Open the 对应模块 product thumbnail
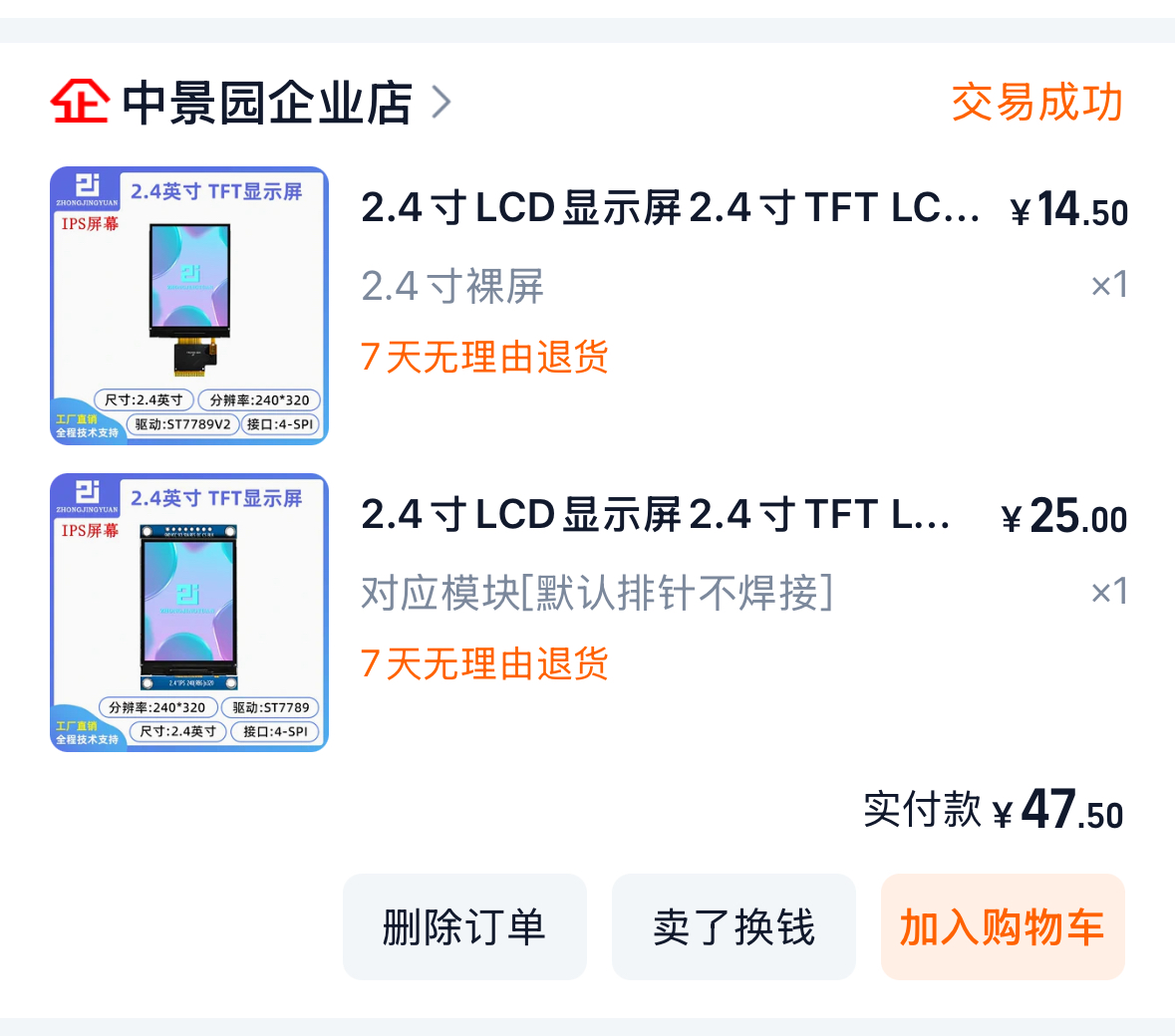1175x1036 pixels. pos(189,613)
